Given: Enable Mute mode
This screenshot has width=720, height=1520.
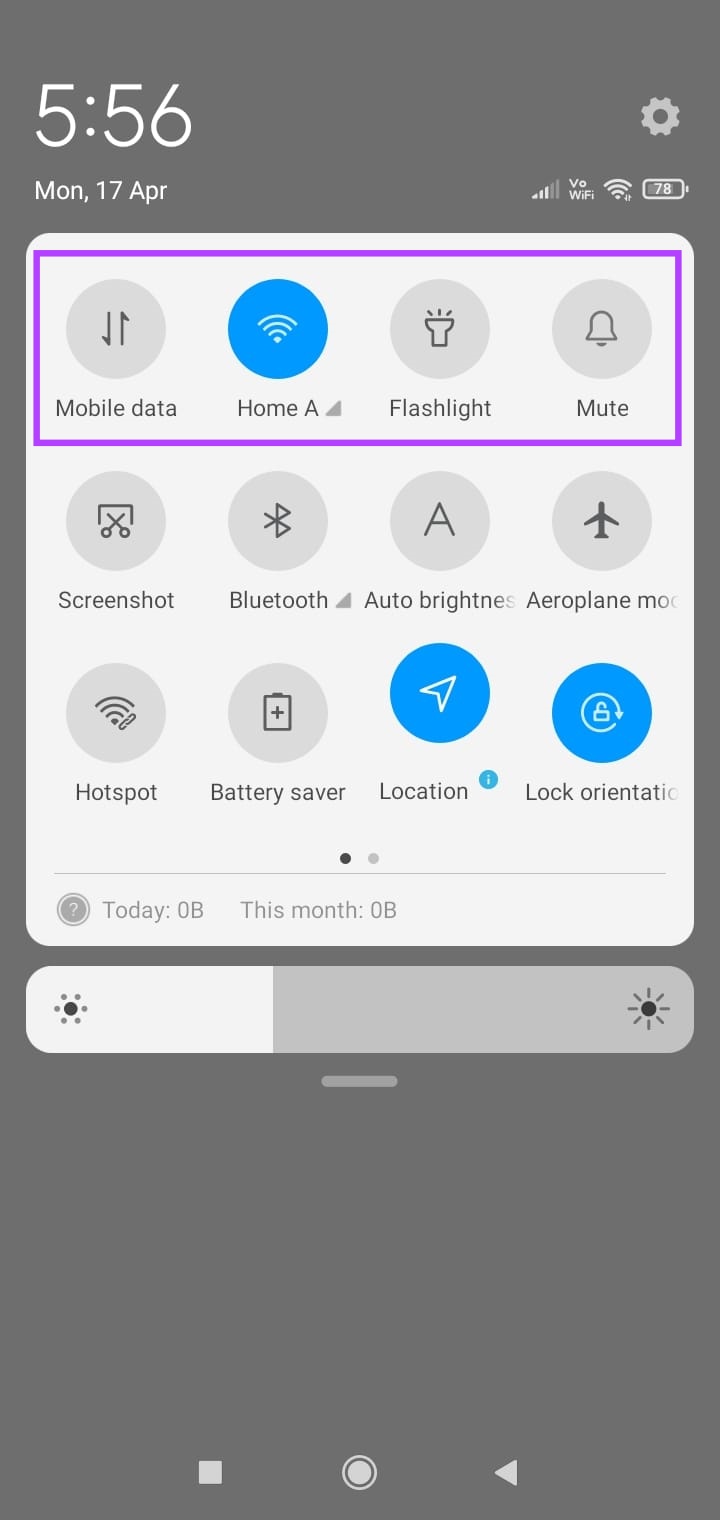Looking at the screenshot, I should (x=602, y=329).
